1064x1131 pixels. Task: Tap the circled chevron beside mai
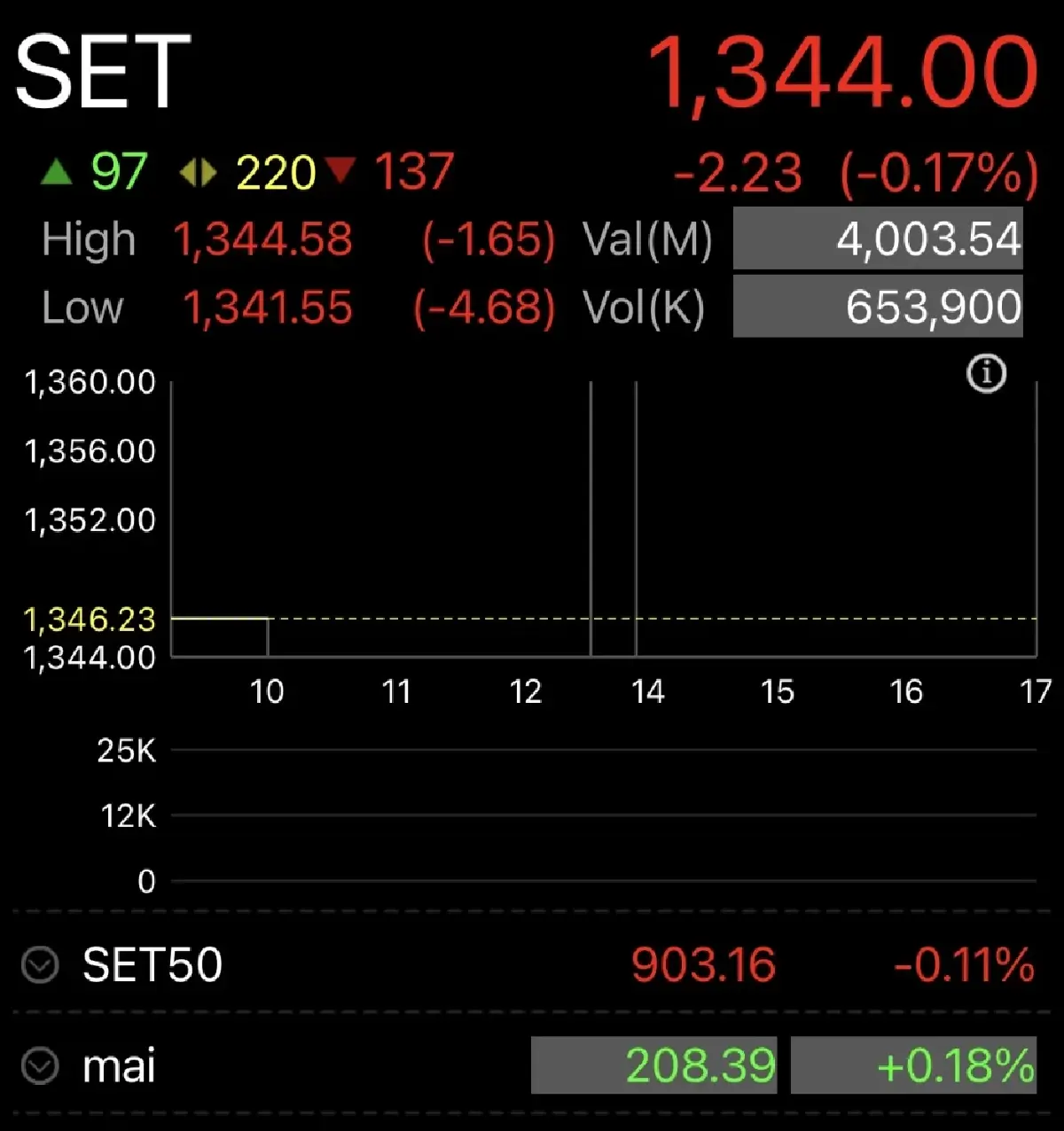[x=37, y=1066]
